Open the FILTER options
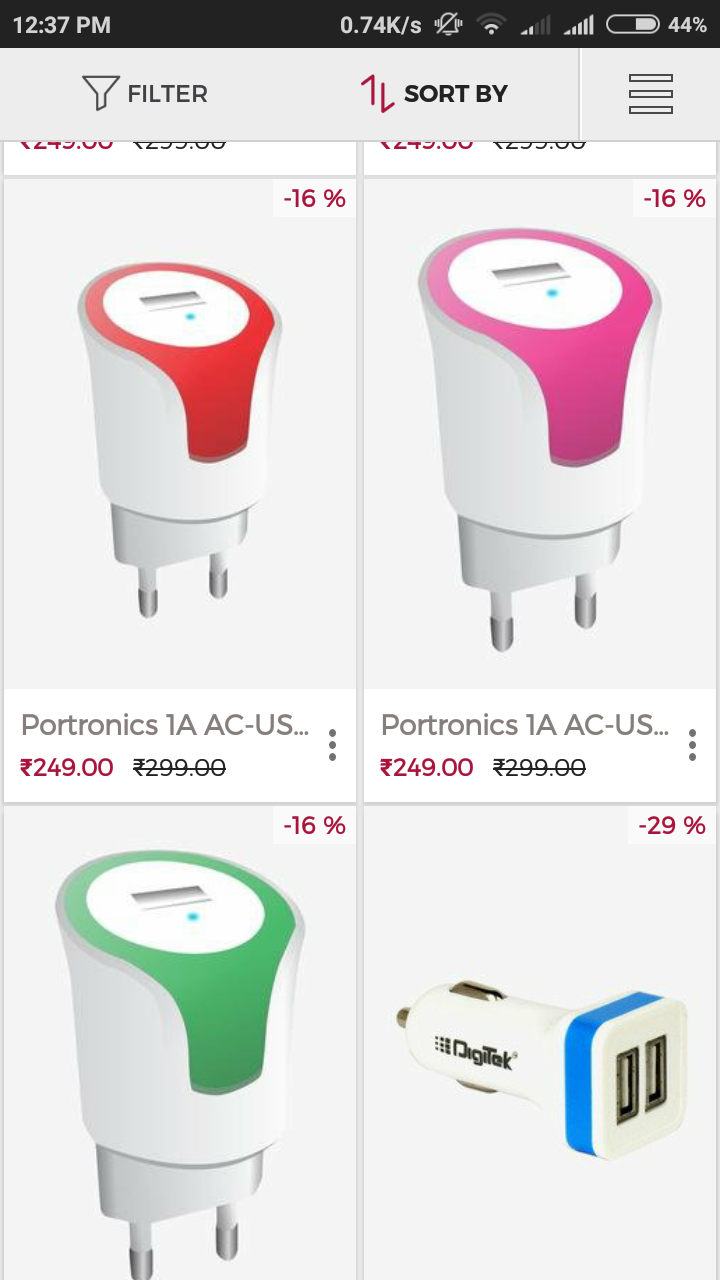 (145, 94)
